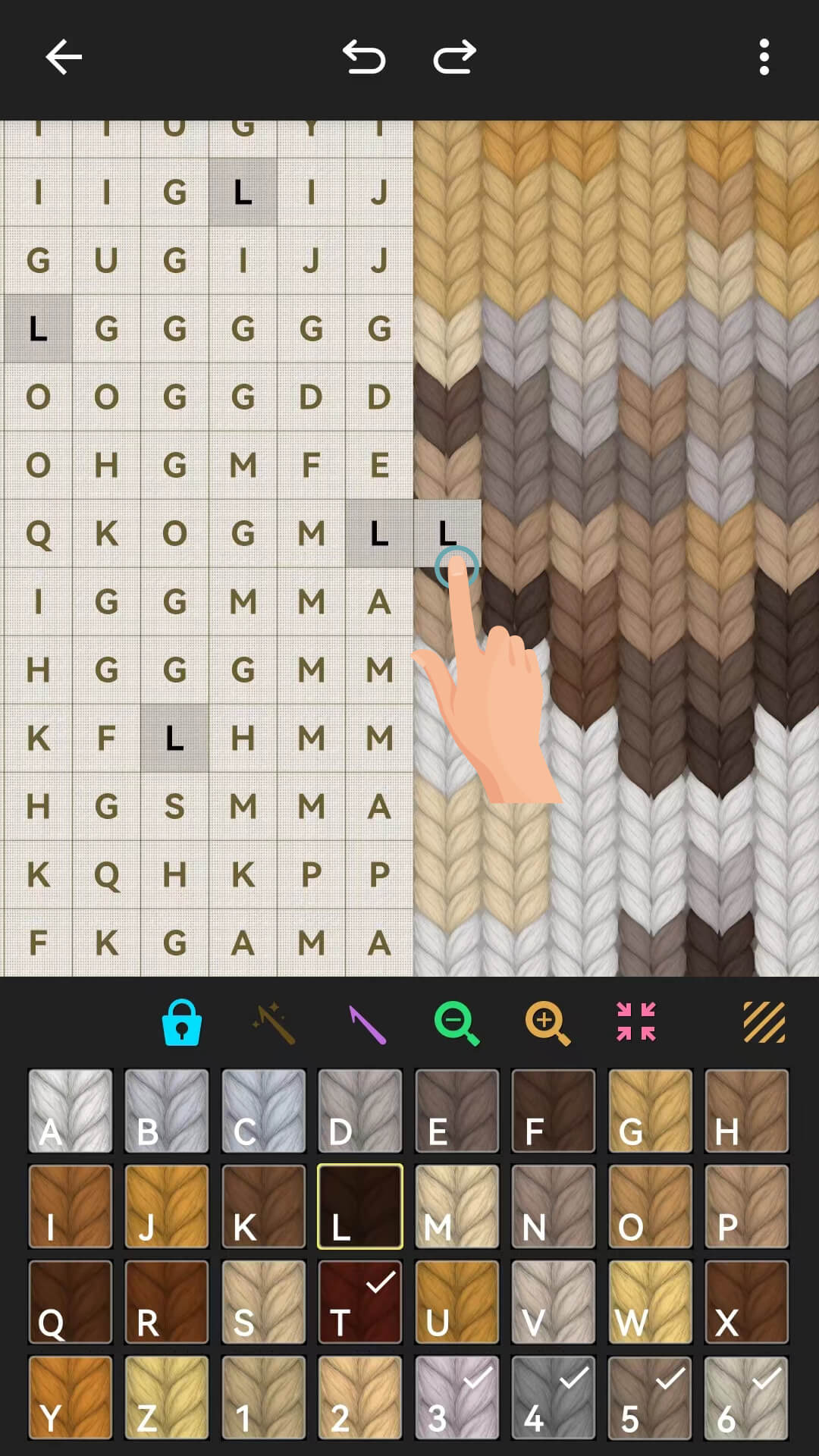Pick yarn color G
819x1456 pixels.
650,1111
